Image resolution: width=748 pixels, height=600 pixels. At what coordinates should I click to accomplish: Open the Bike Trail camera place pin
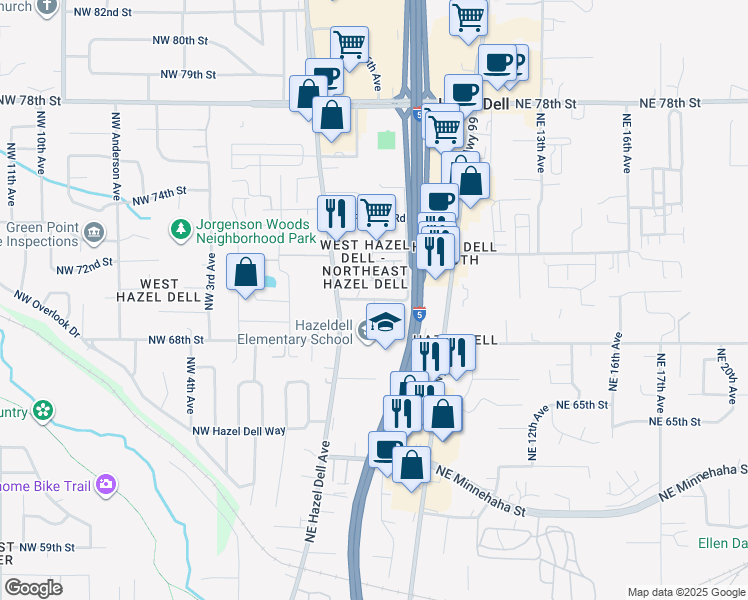[x=106, y=485]
